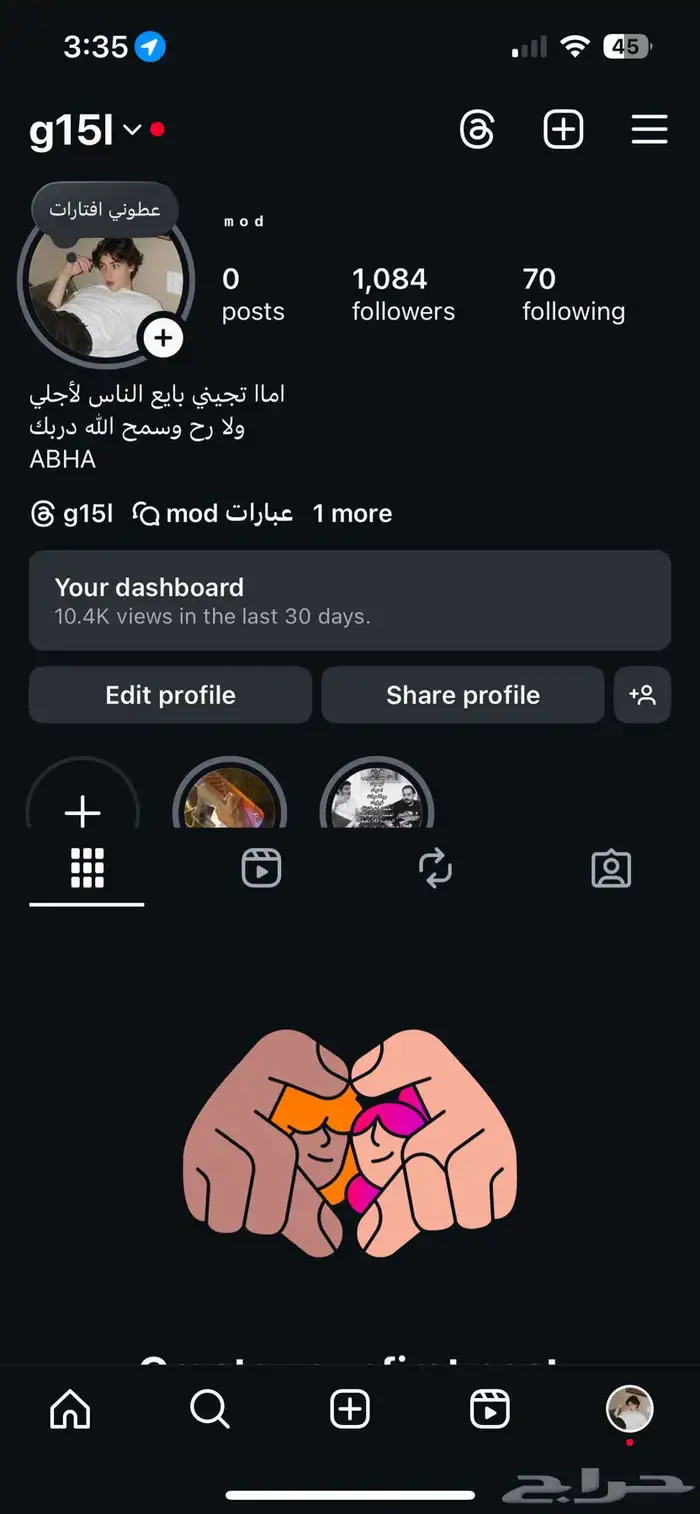Create a new post from the top bar
700x1514 pixels.
[x=563, y=130]
